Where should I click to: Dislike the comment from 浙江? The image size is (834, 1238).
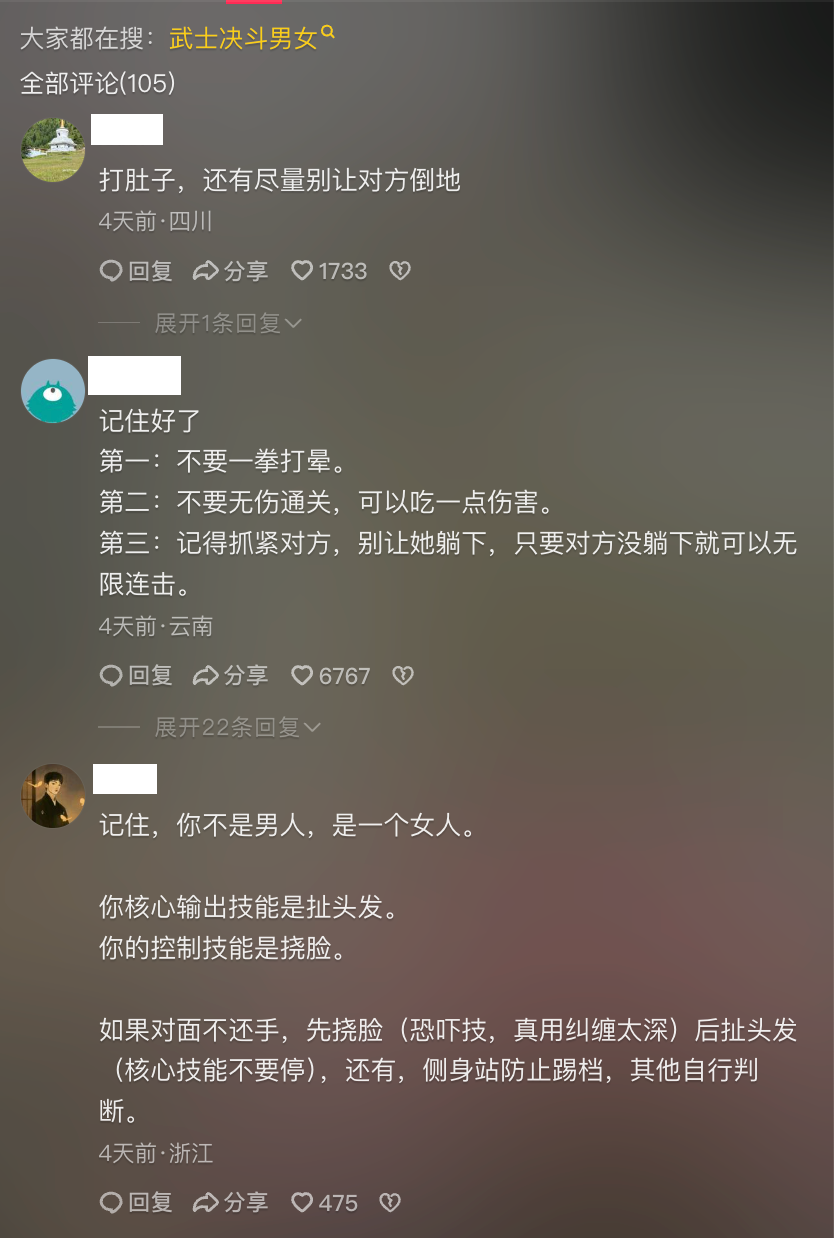[x=390, y=1202]
